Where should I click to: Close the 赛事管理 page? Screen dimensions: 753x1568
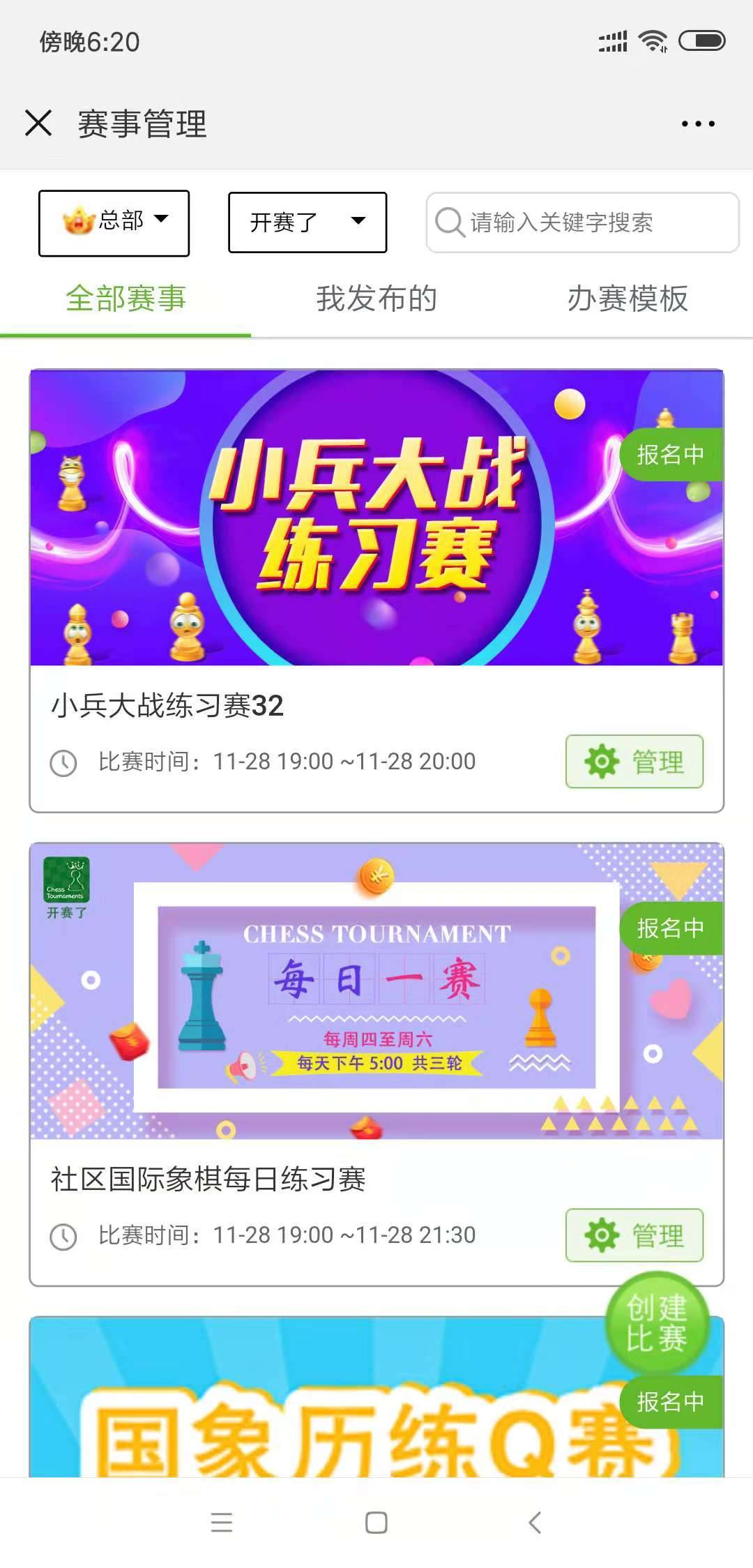coord(38,123)
